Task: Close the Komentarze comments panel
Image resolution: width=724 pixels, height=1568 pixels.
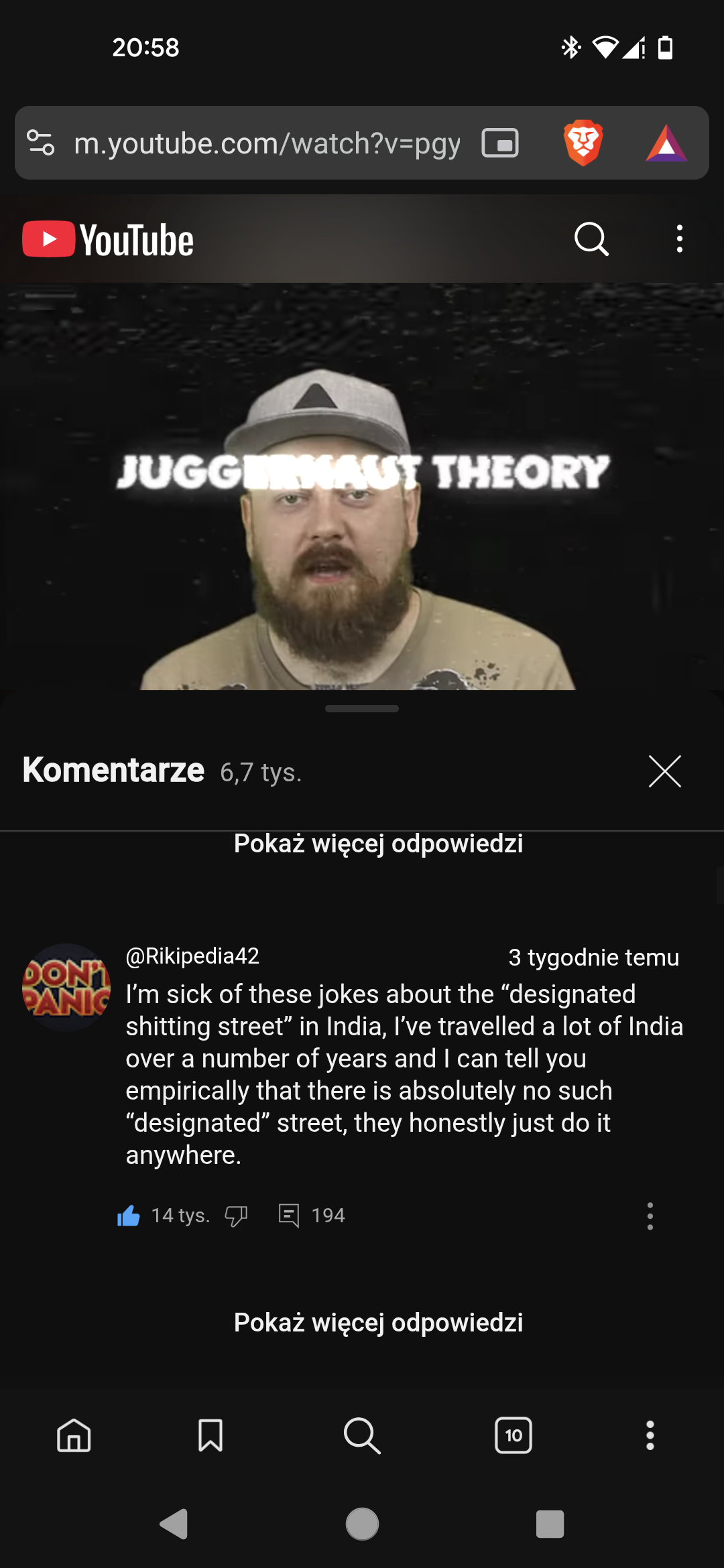Action: pos(664,771)
